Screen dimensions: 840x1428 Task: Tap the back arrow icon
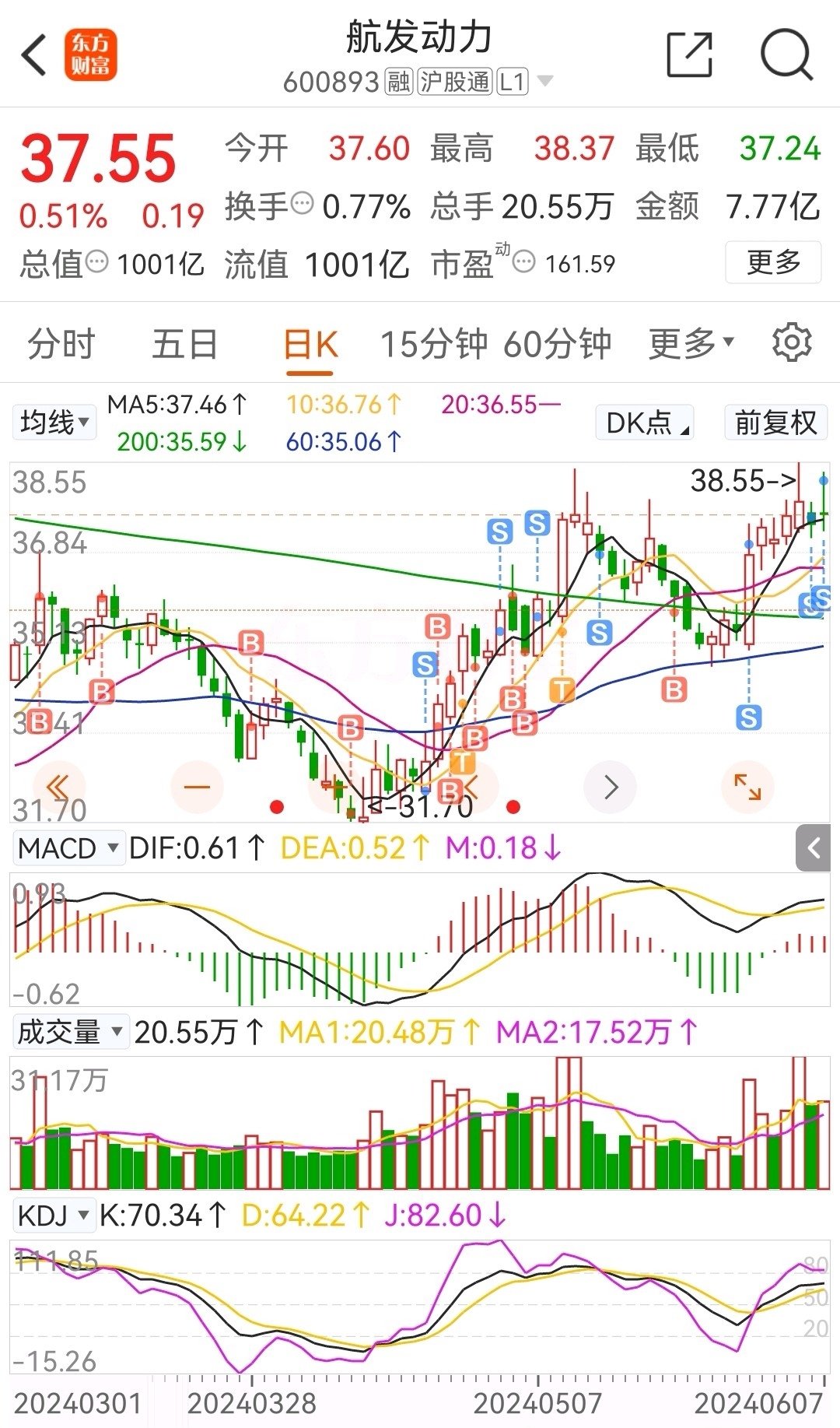33,55
